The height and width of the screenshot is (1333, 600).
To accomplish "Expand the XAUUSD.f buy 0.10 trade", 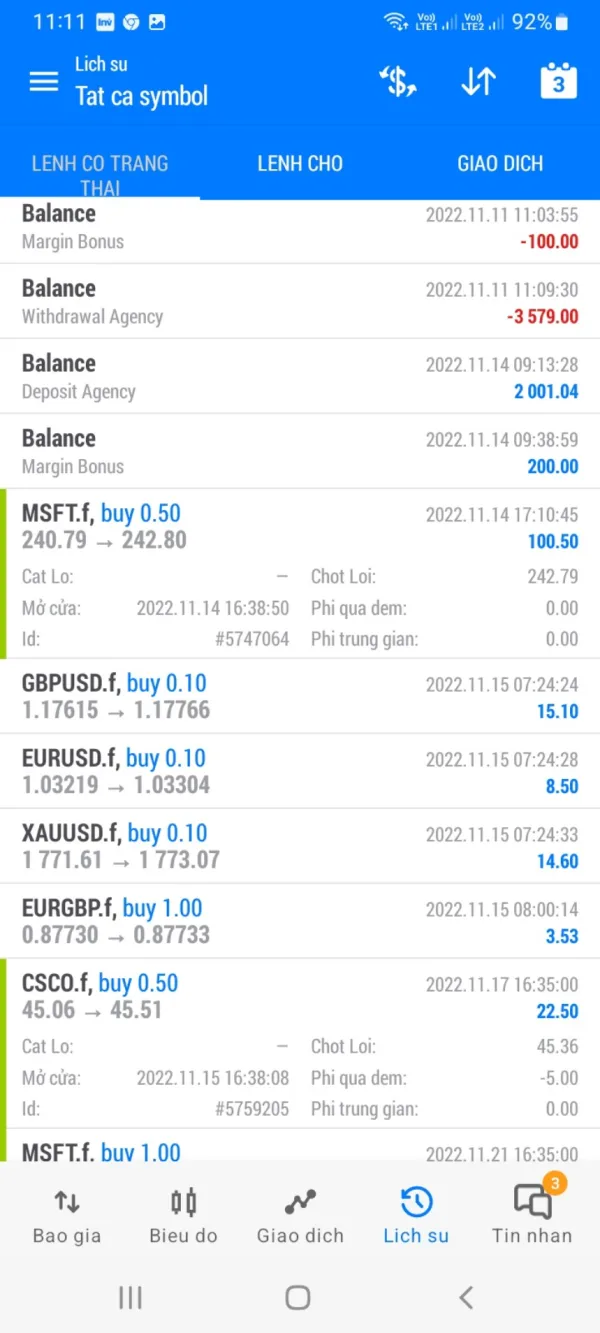I will 300,847.
